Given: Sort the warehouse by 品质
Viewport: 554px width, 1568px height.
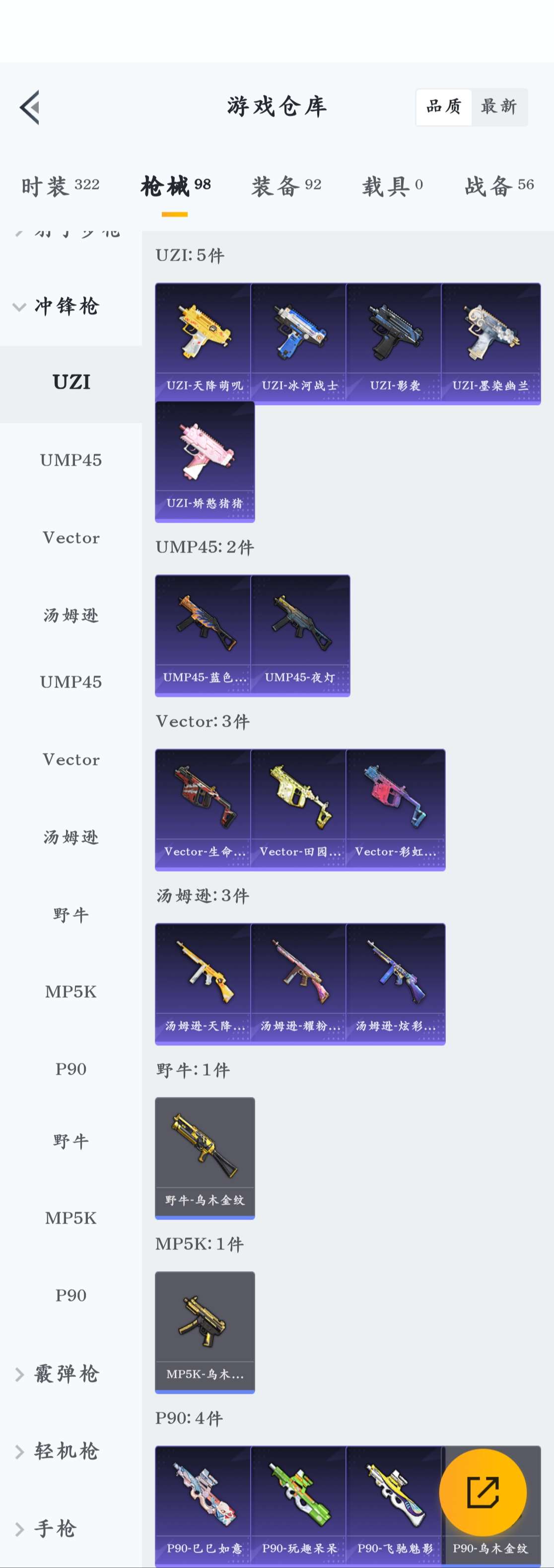Looking at the screenshot, I should 444,107.
